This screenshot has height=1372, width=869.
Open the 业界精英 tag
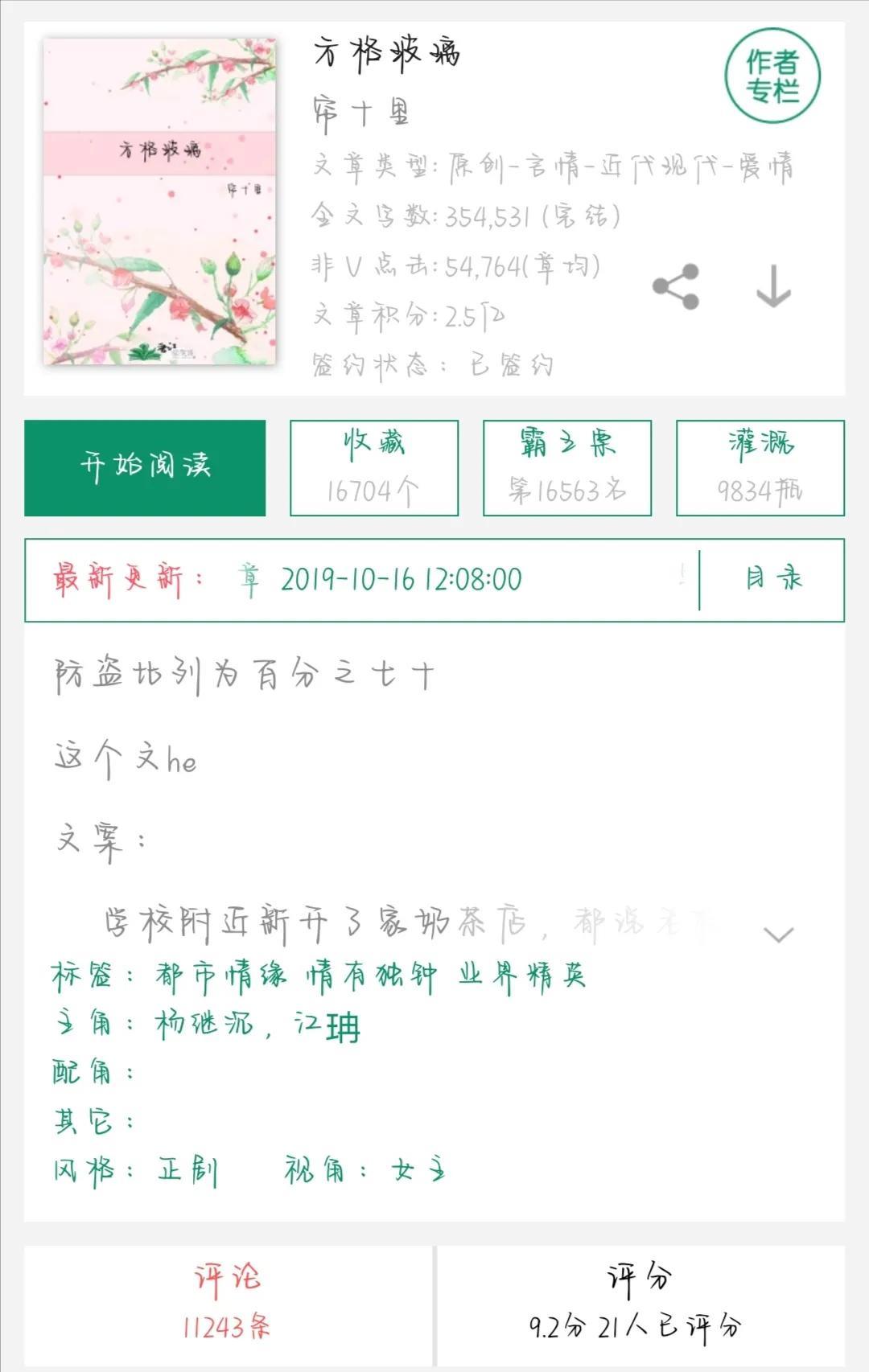pyautogui.click(x=522, y=976)
